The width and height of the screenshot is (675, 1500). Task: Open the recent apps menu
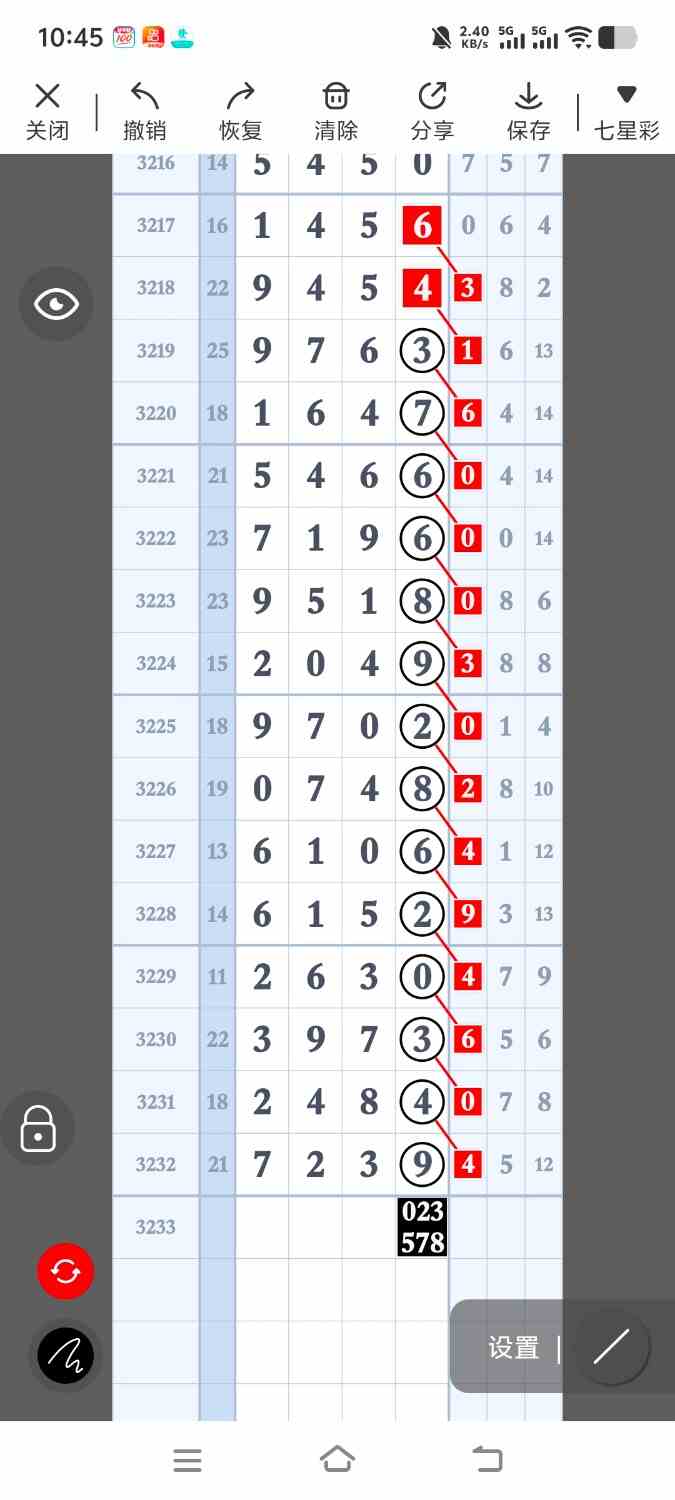pyautogui.click(x=187, y=1460)
